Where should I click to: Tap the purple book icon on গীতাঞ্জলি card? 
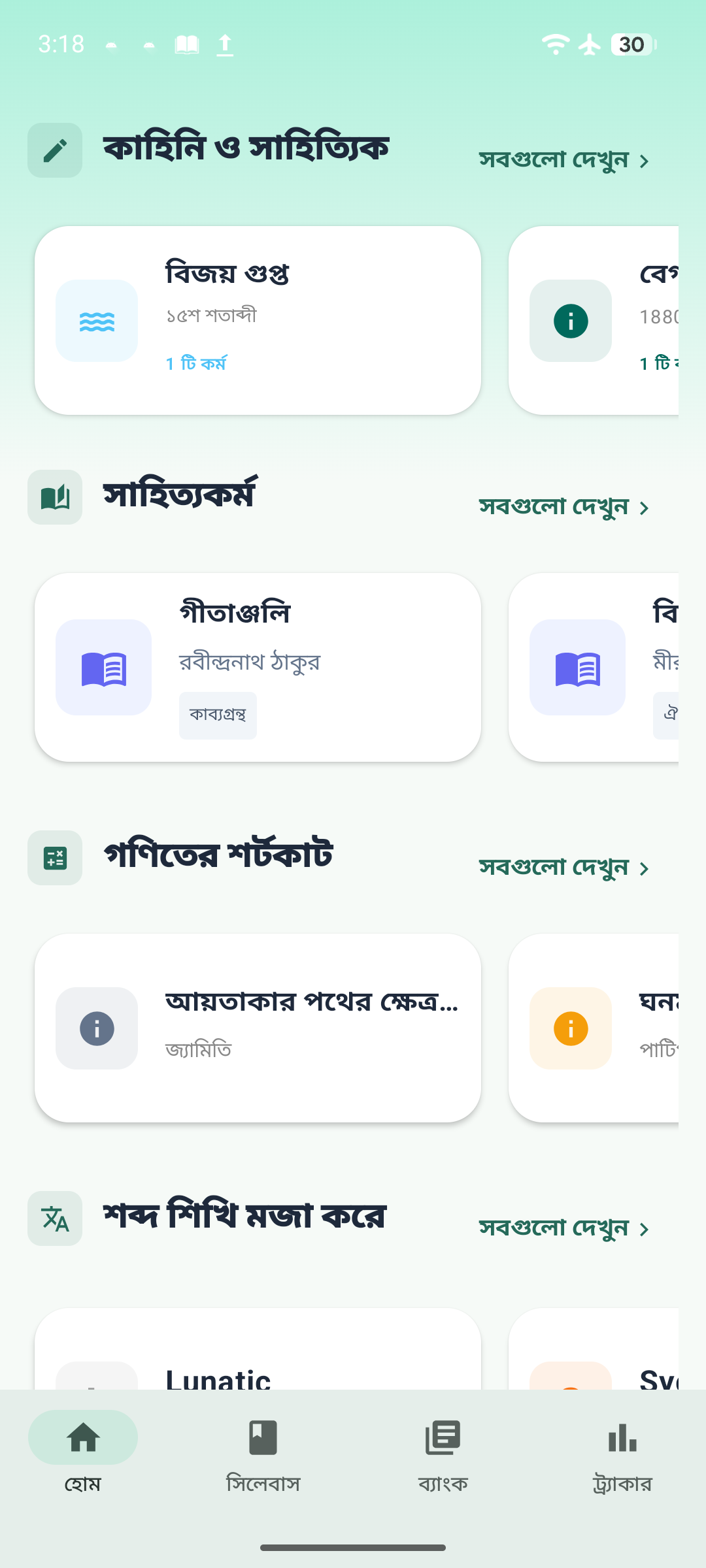103,668
